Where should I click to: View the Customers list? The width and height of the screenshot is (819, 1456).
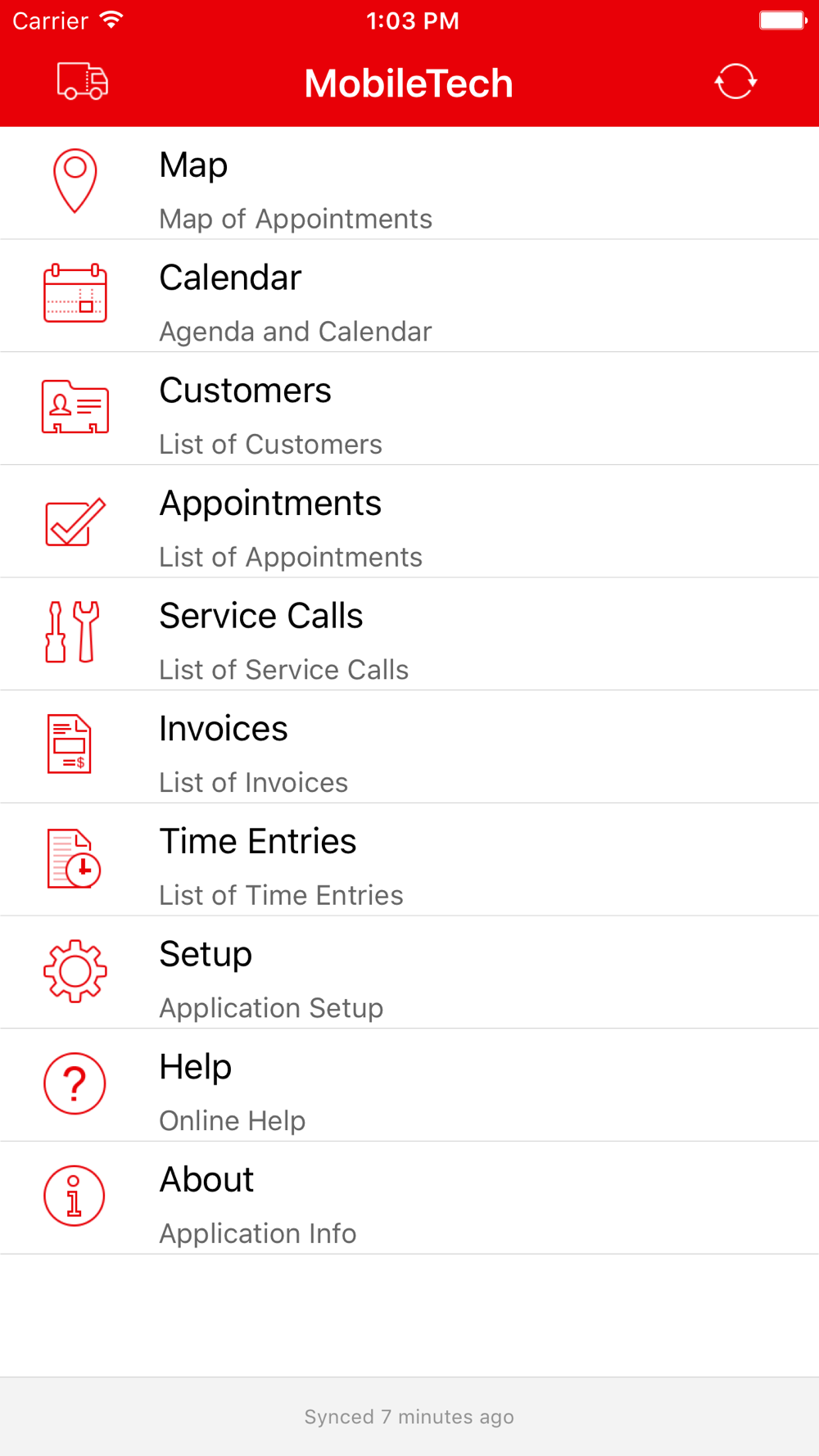pyautogui.click(x=409, y=409)
